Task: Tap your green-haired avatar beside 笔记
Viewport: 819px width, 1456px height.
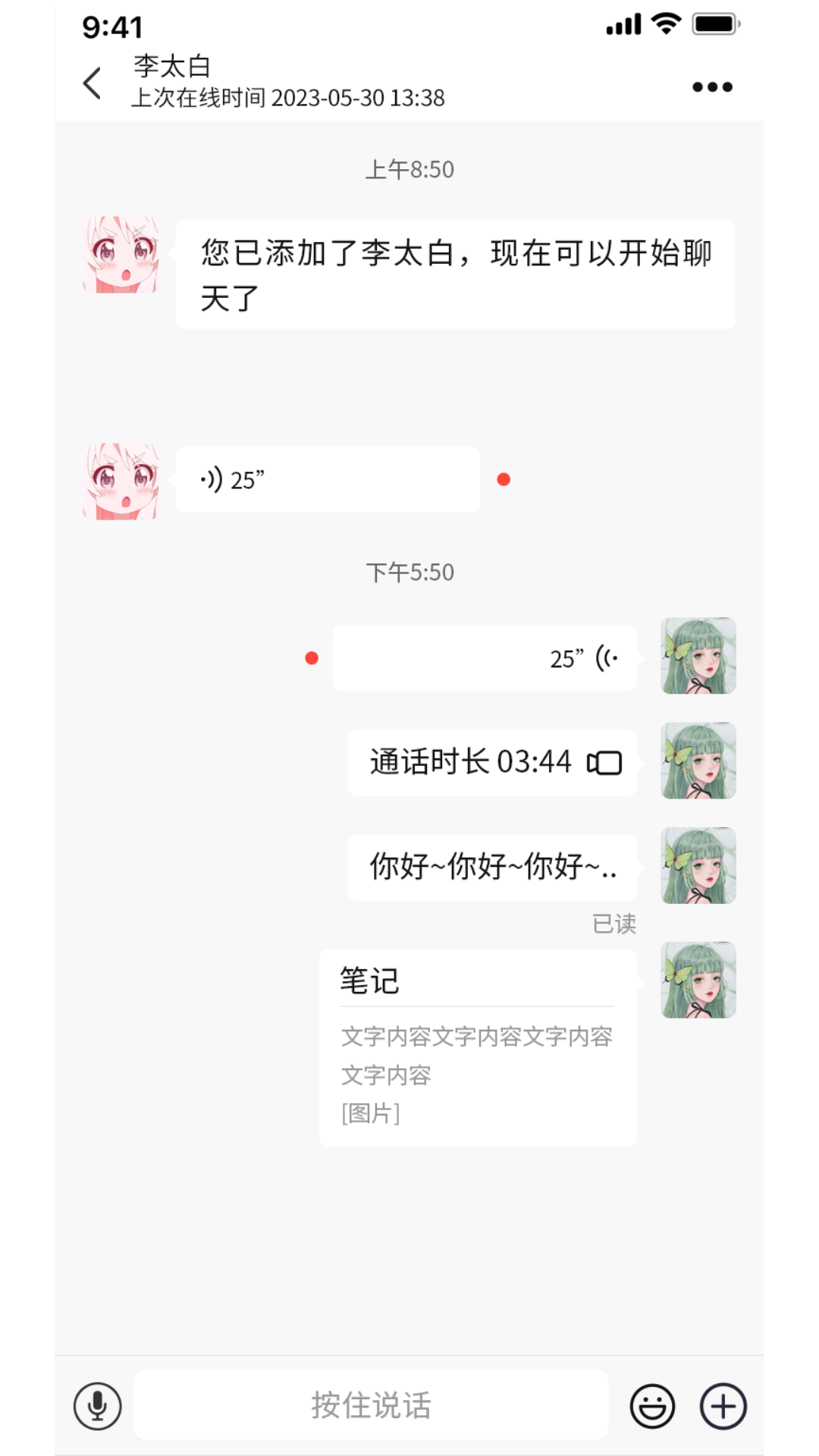Action: pos(698,979)
